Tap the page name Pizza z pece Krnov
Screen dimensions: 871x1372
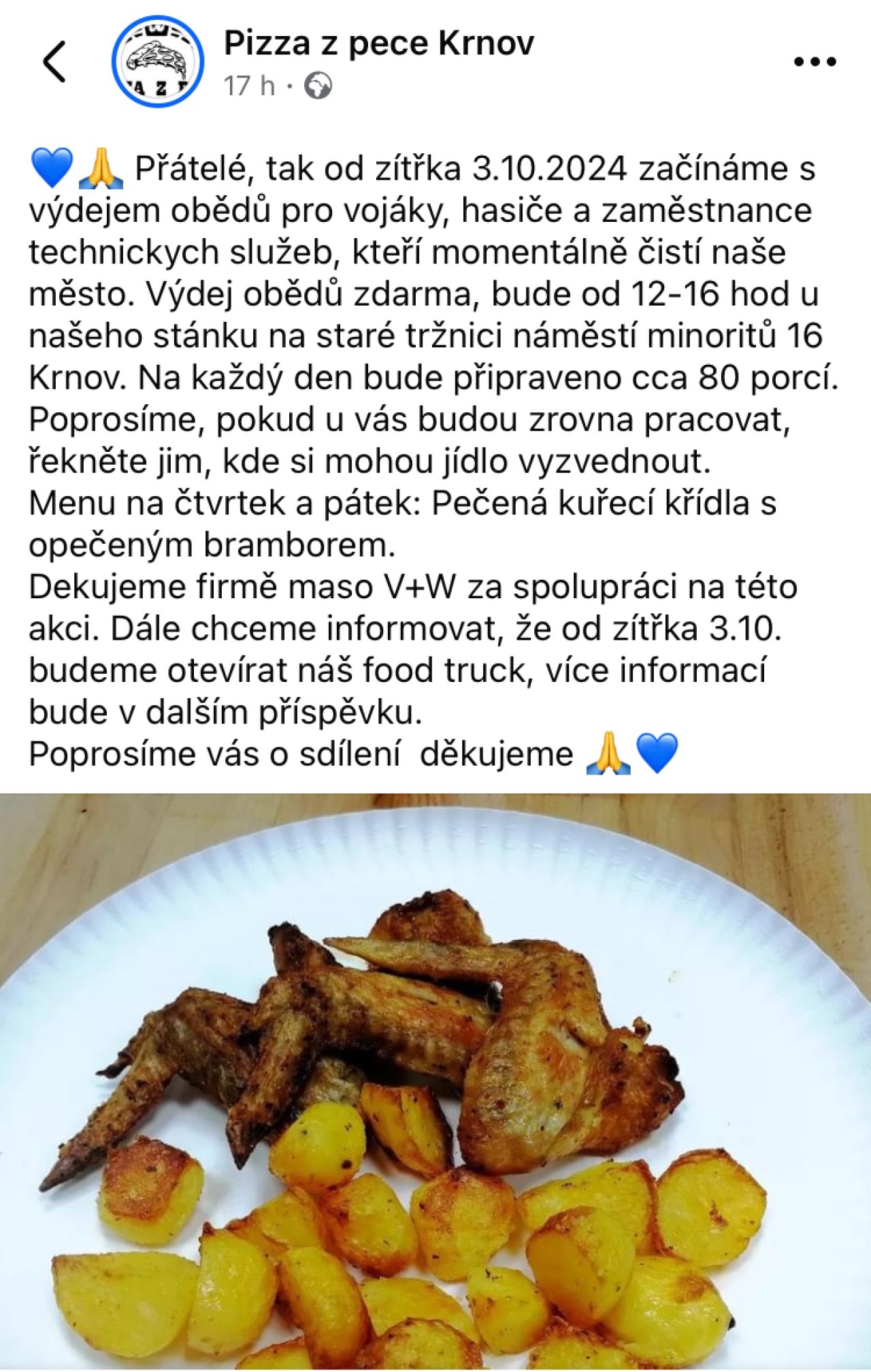coord(379,43)
